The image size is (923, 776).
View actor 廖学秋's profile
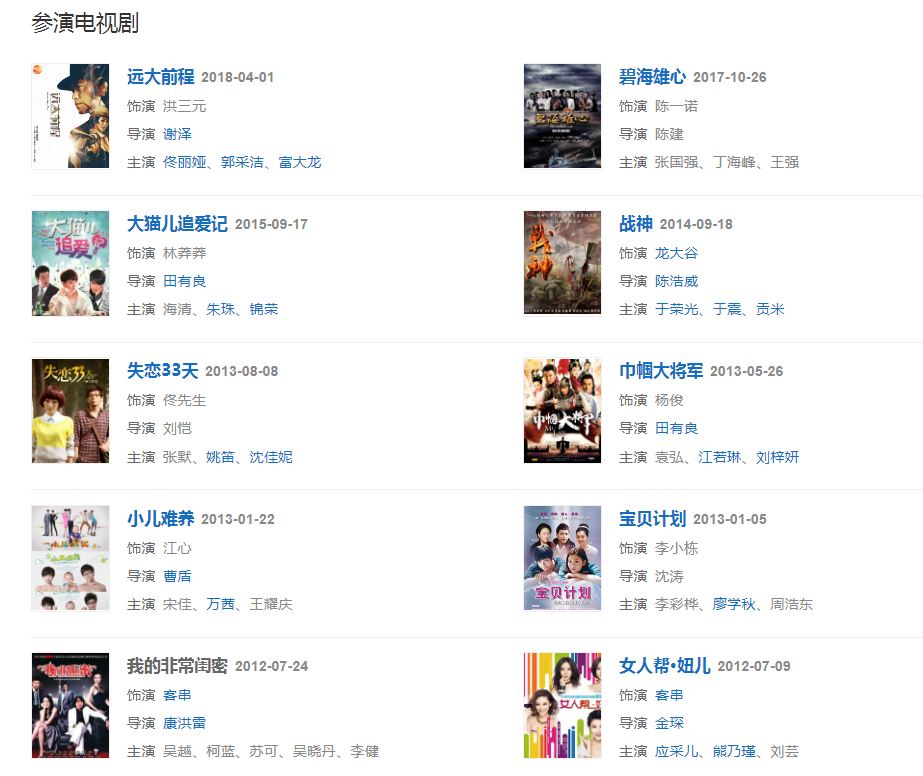click(734, 604)
